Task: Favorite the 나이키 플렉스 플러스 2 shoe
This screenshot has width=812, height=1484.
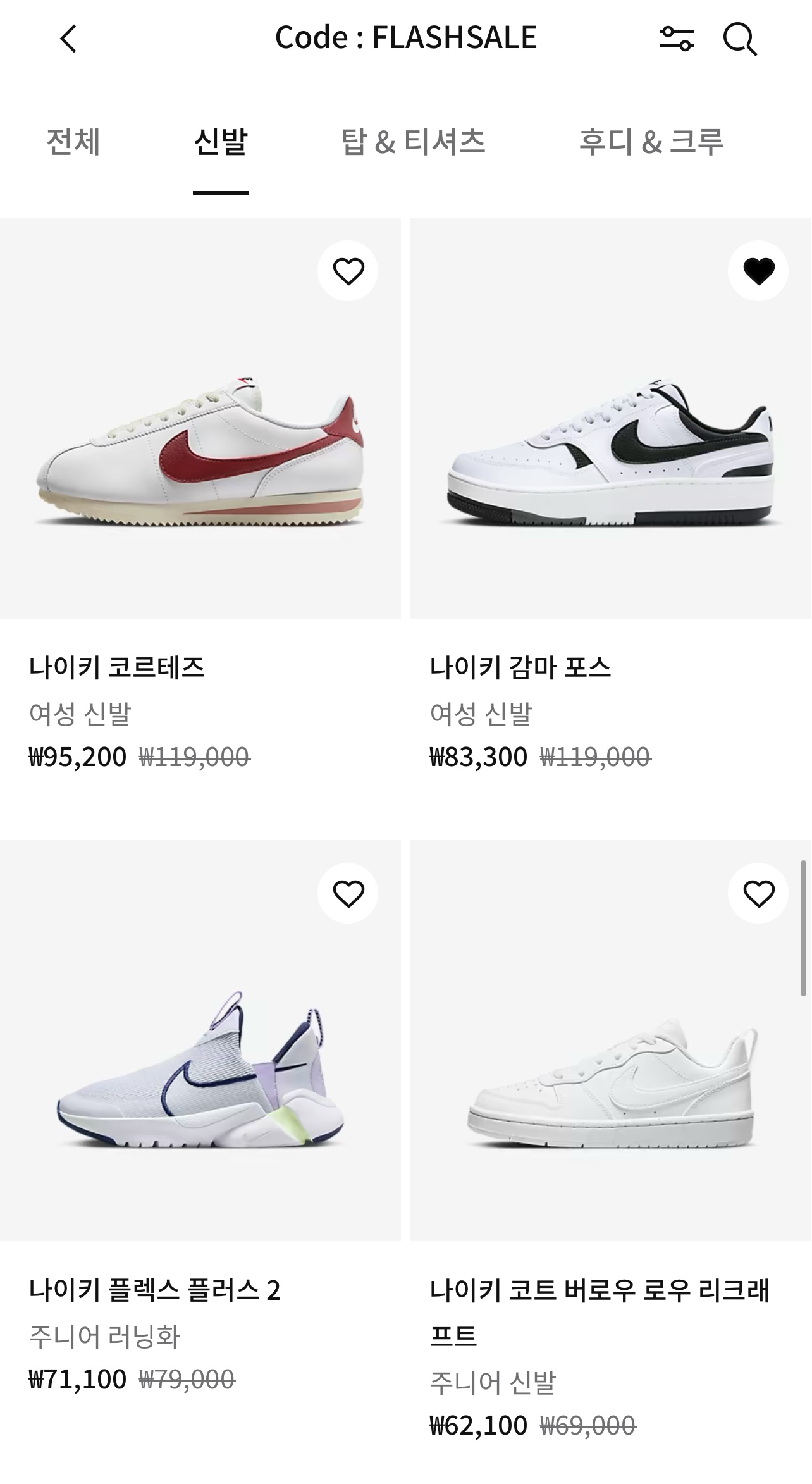Action: (348, 893)
